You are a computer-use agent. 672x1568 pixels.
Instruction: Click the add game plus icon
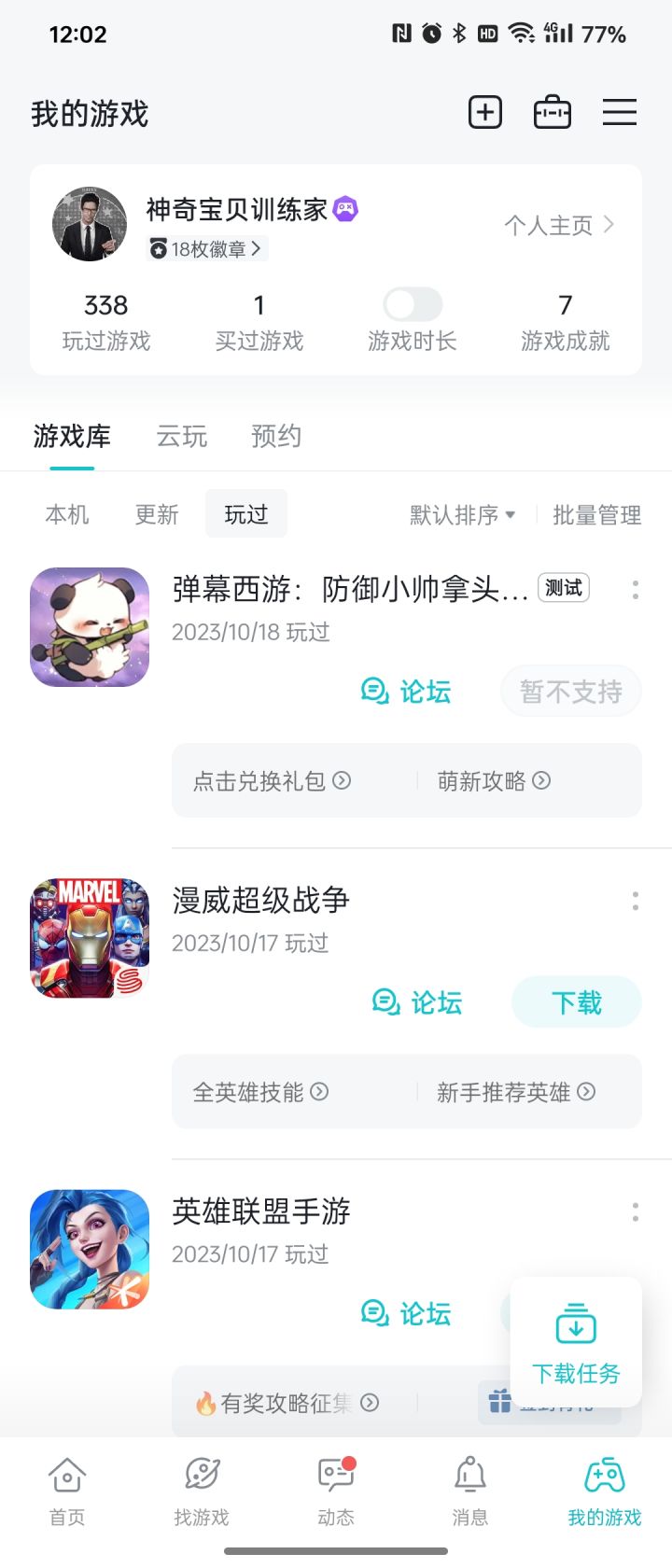point(484,111)
